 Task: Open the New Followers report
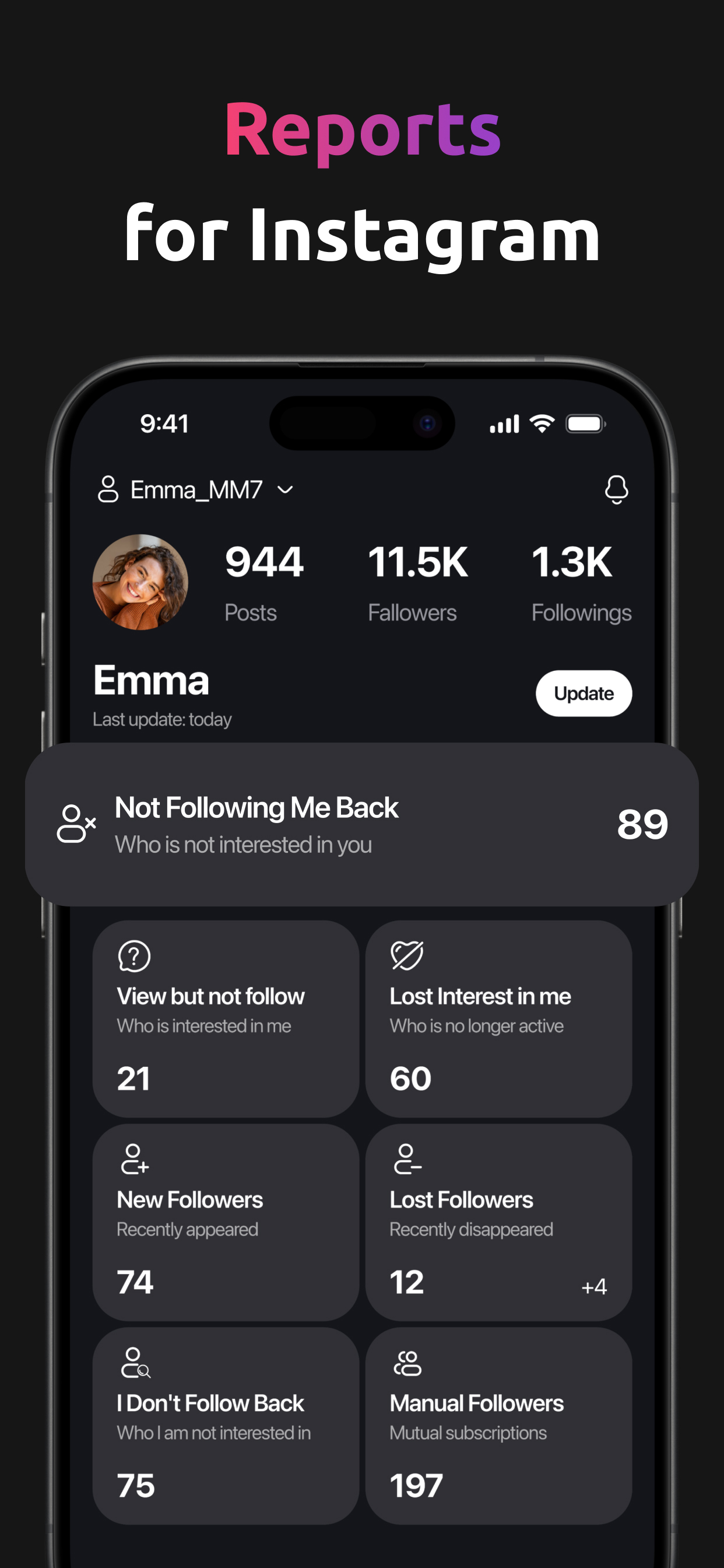(226, 1223)
